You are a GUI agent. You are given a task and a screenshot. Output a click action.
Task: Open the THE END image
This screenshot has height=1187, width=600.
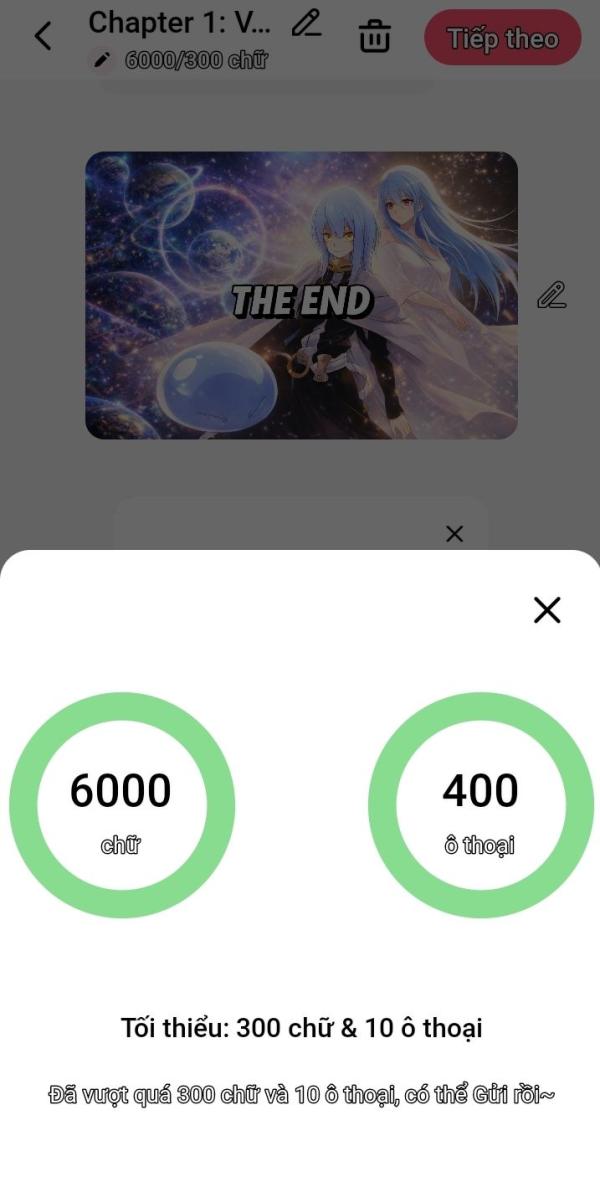pyautogui.click(x=301, y=295)
